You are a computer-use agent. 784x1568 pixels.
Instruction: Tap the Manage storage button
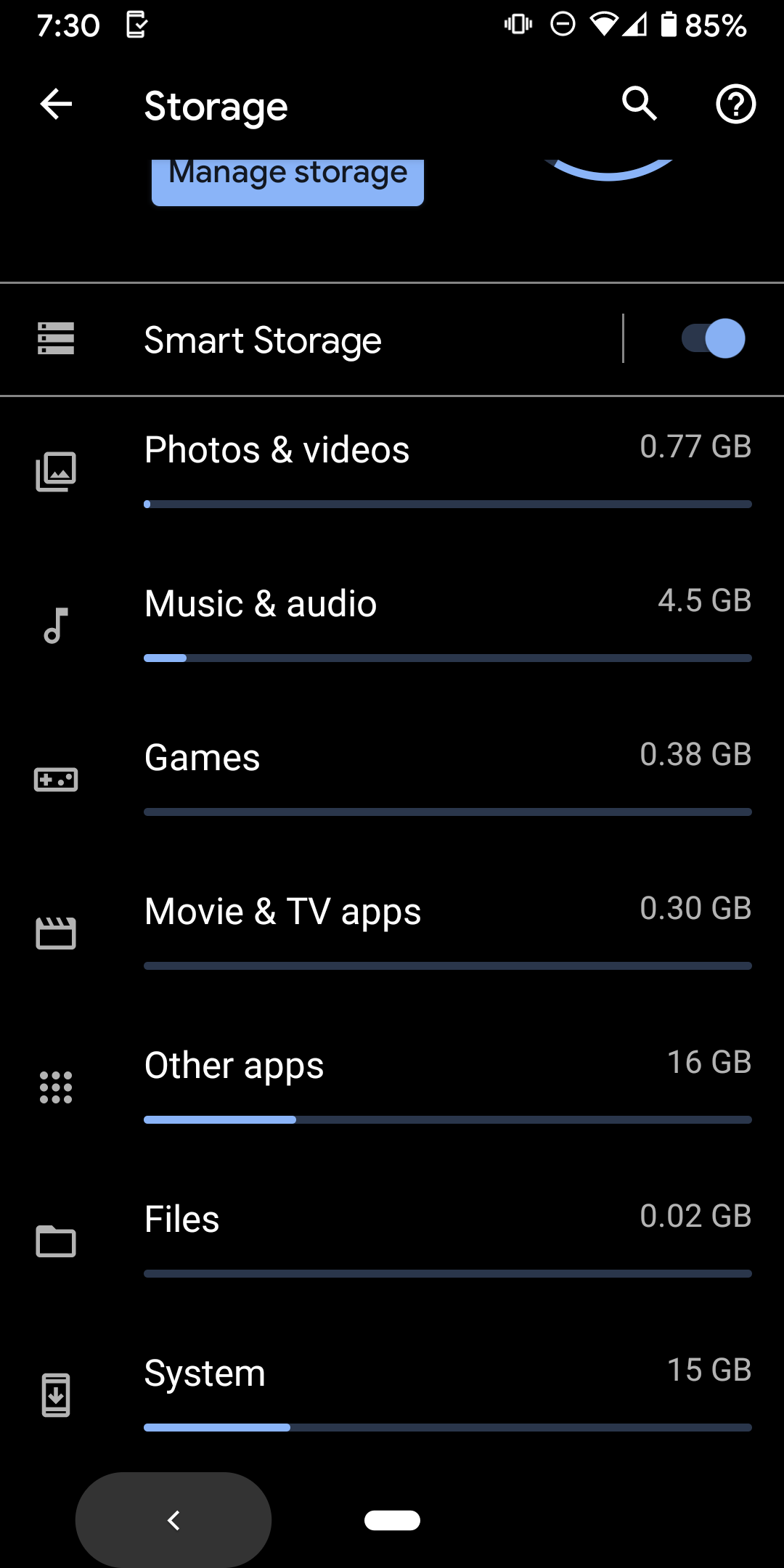(x=287, y=181)
